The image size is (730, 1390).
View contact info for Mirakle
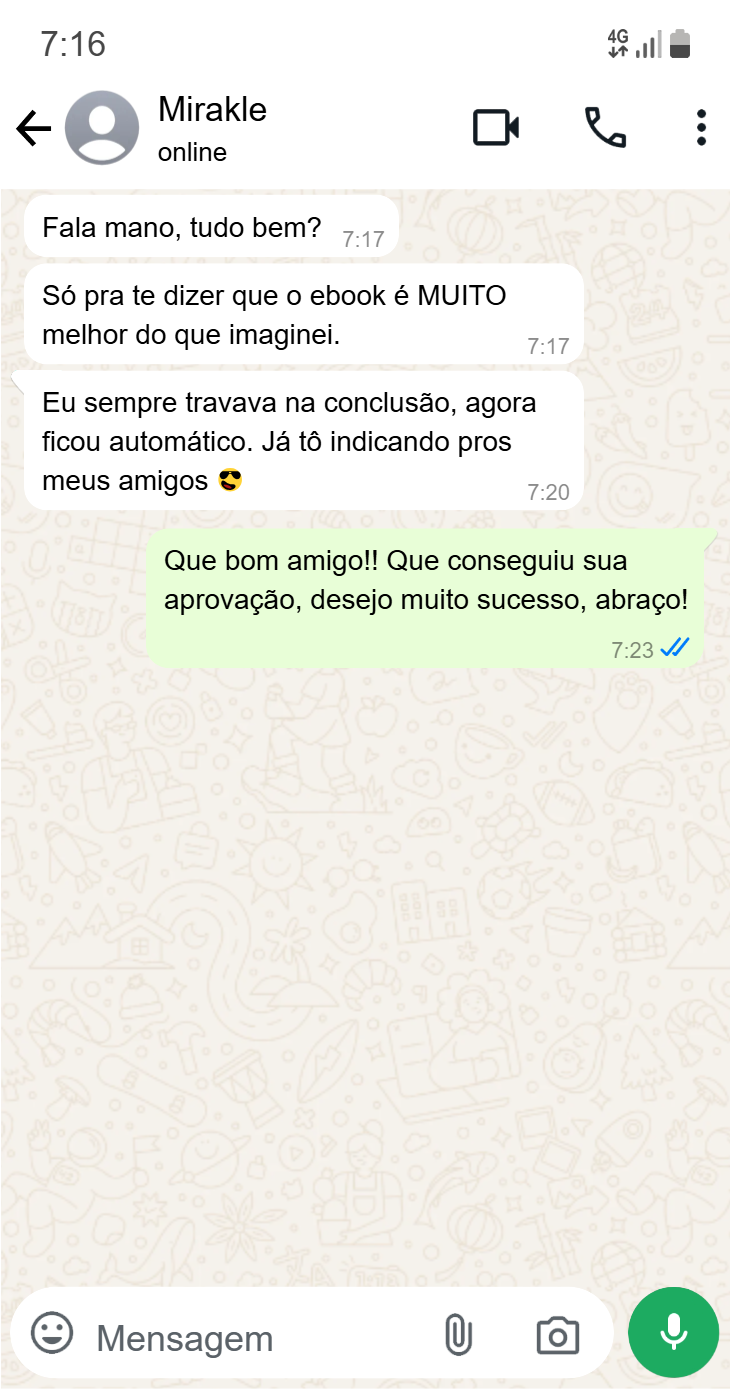pyautogui.click(x=212, y=128)
